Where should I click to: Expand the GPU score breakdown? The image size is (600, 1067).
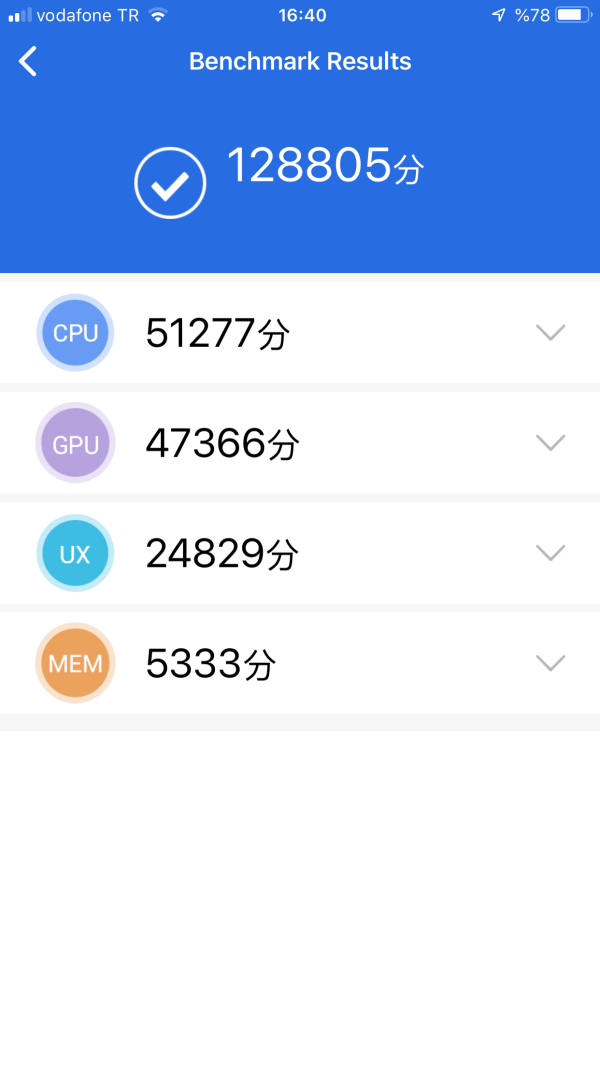coord(550,443)
